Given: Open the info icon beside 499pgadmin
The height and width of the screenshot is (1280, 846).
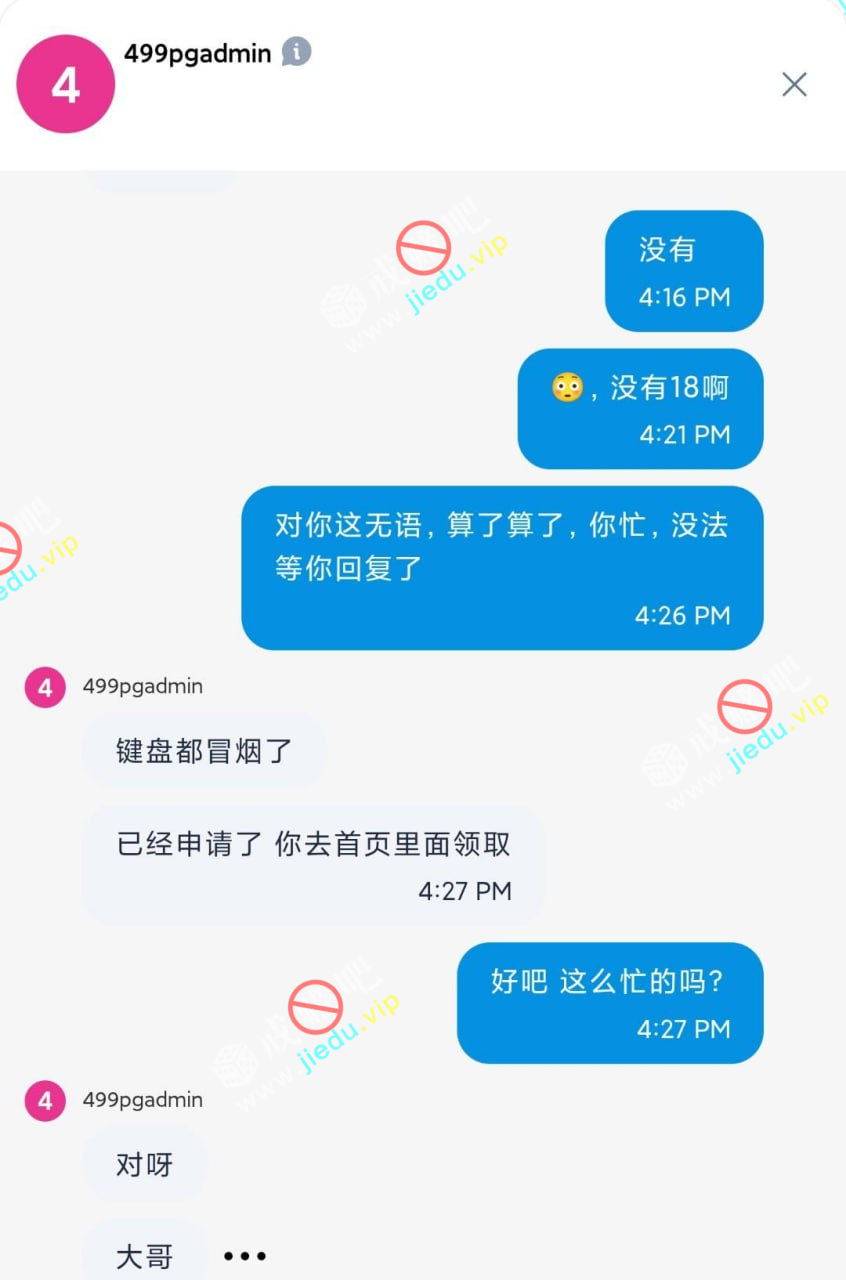Looking at the screenshot, I should click(x=296, y=52).
